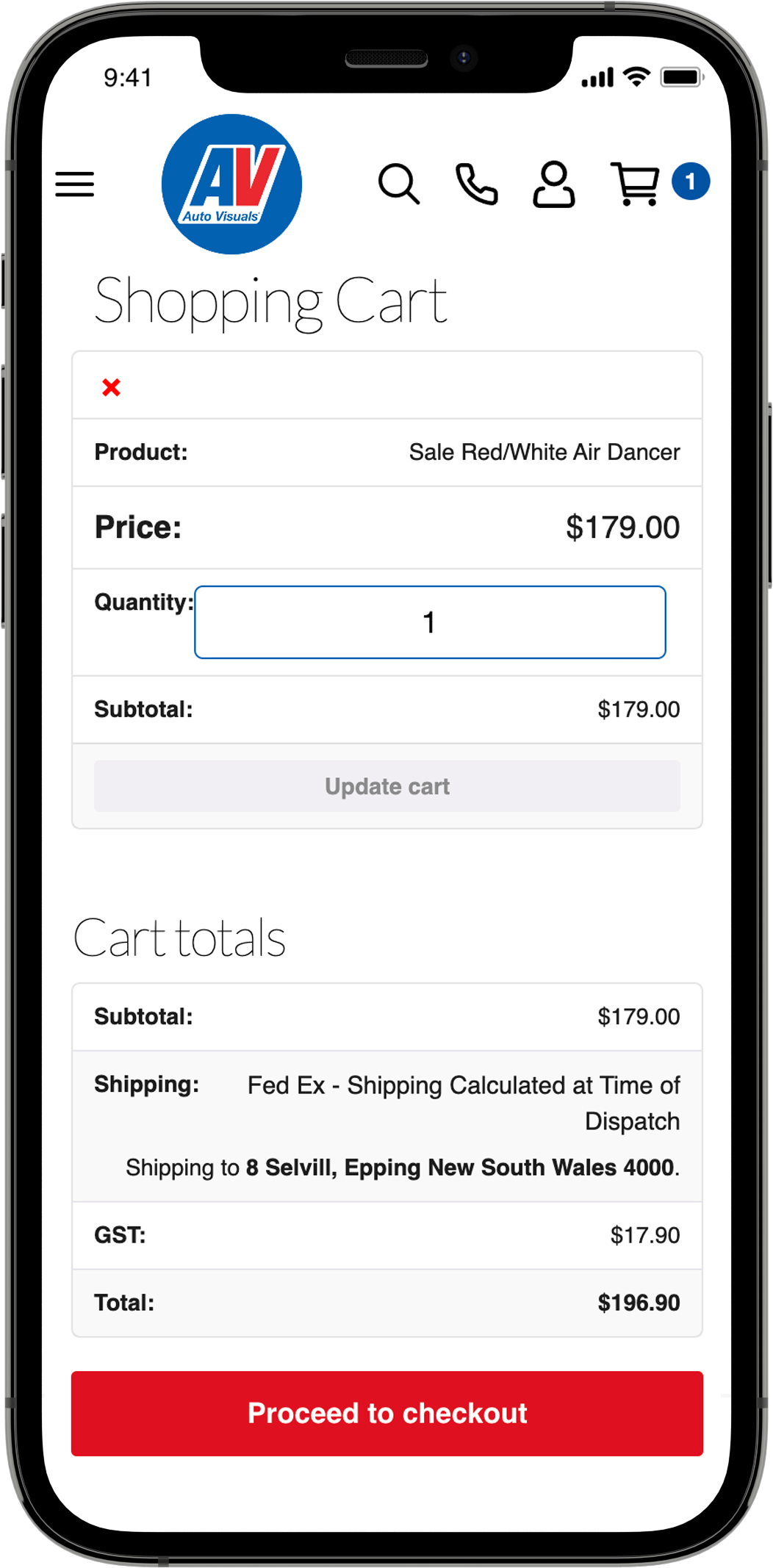773x1568 pixels.
Task: Focus the Quantity input field
Action: pos(430,622)
